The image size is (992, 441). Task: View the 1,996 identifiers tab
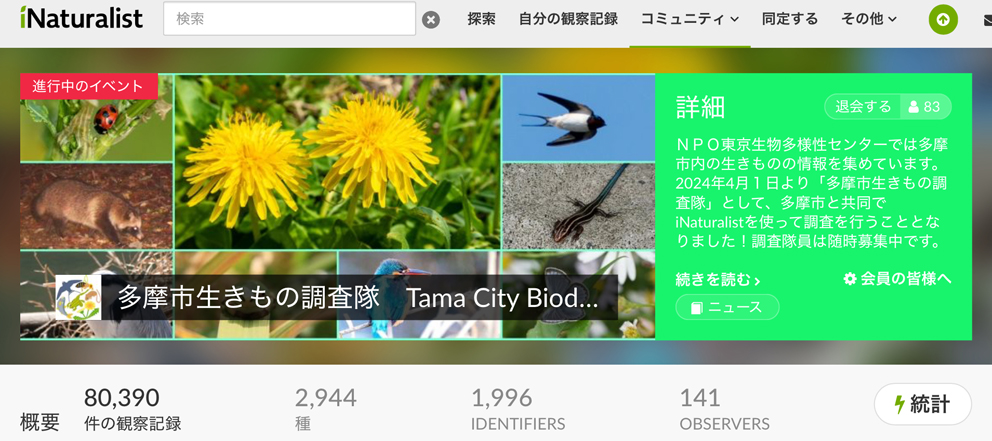tap(517, 409)
